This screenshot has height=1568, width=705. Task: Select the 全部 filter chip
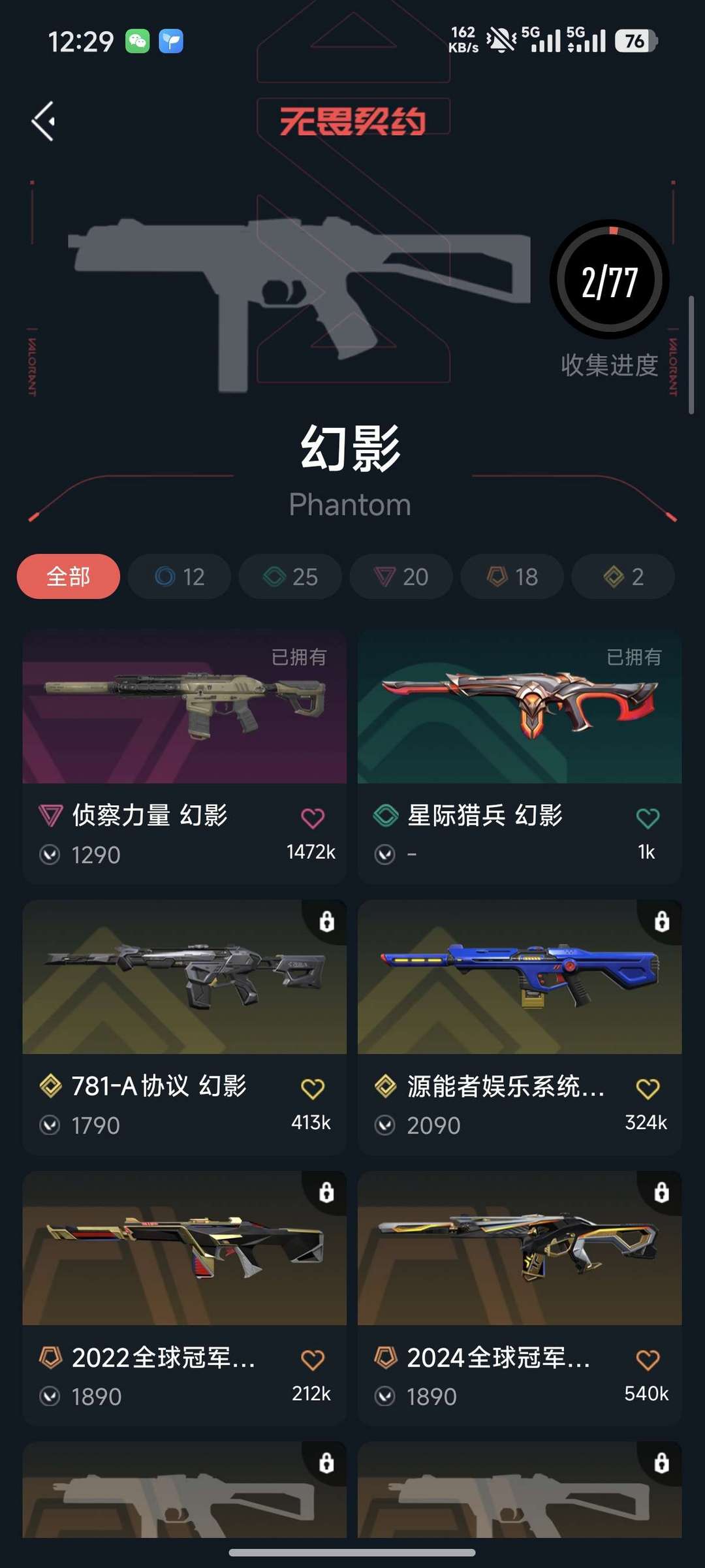69,577
